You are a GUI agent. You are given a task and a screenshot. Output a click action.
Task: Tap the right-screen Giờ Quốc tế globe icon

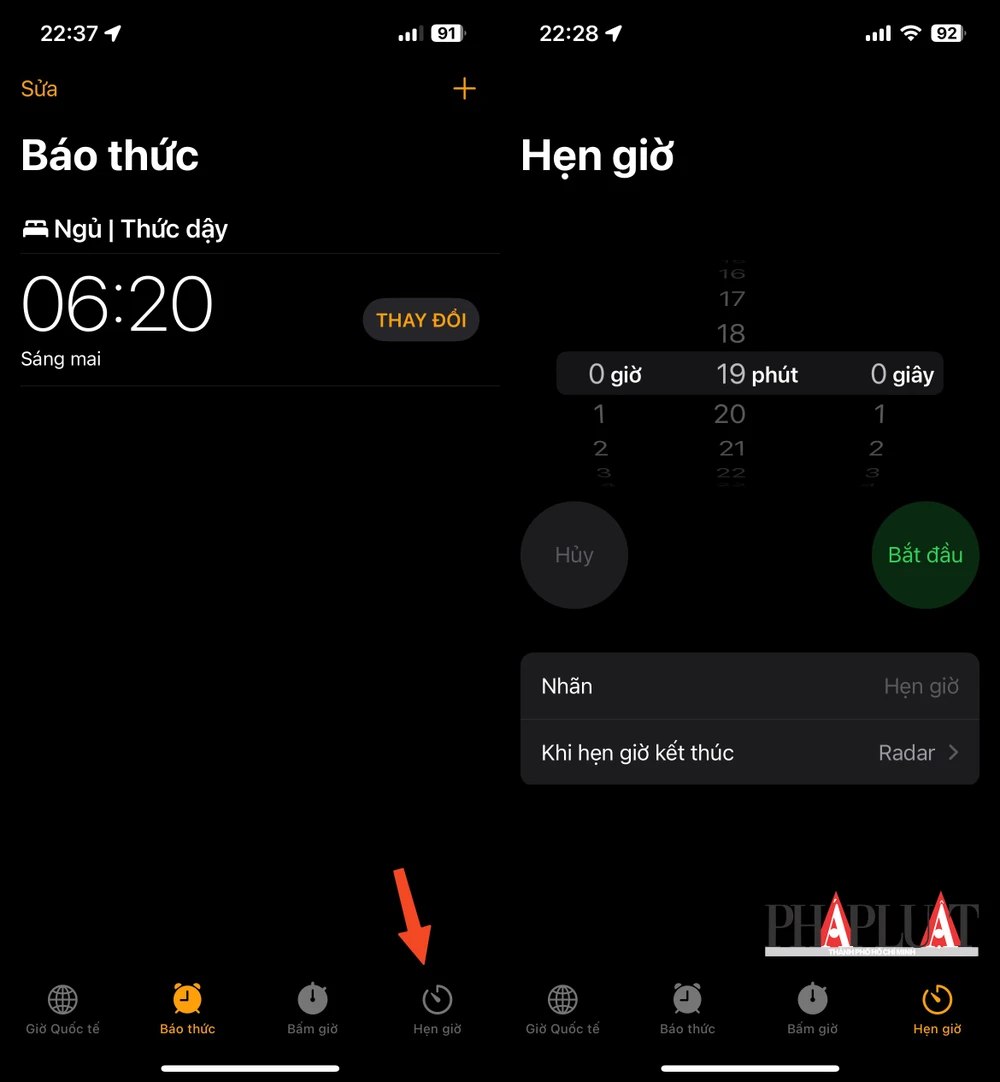point(562,1000)
